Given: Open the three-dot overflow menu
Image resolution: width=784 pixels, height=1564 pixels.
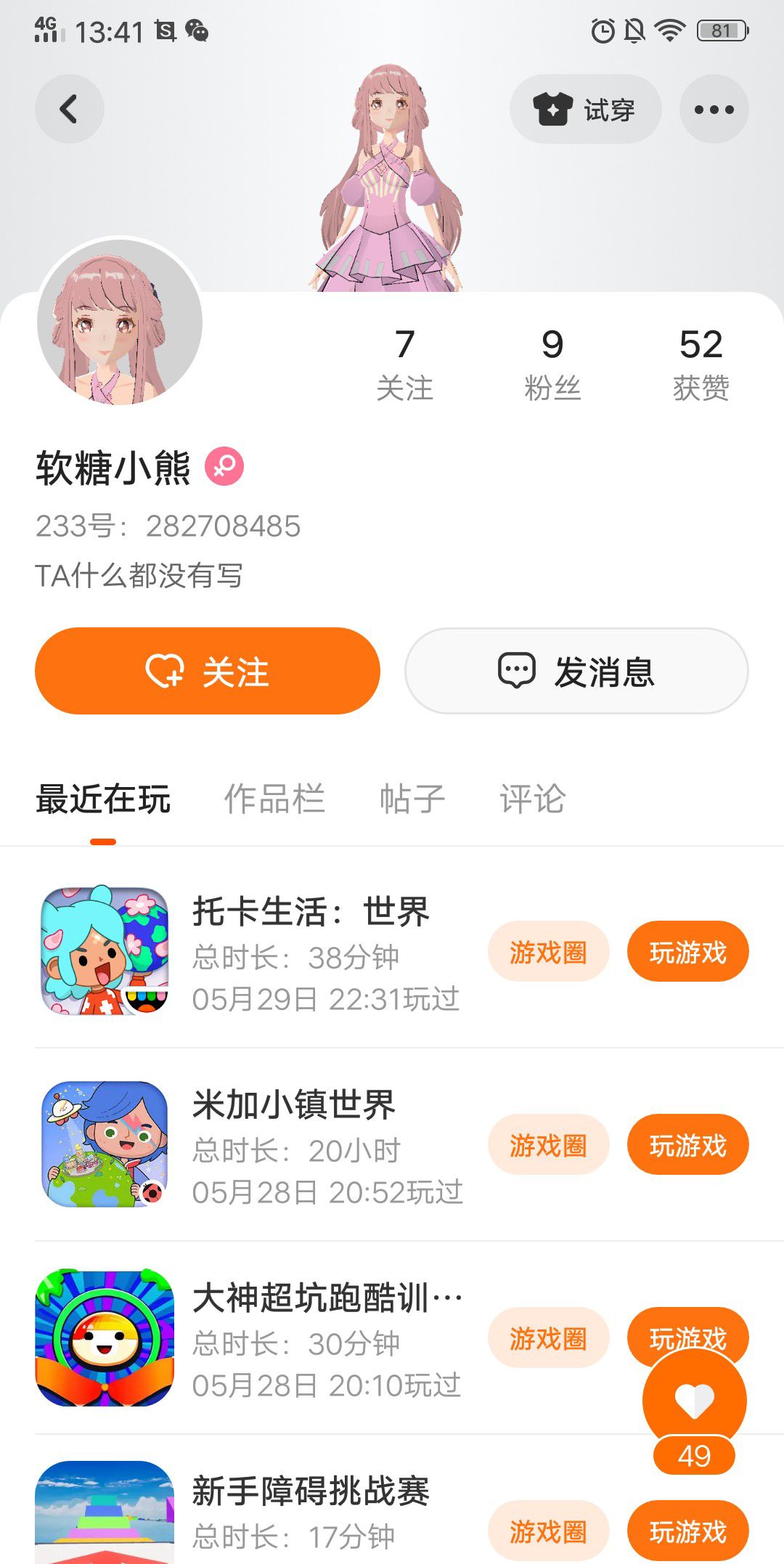Looking at the screenshot, I should 714,109.
